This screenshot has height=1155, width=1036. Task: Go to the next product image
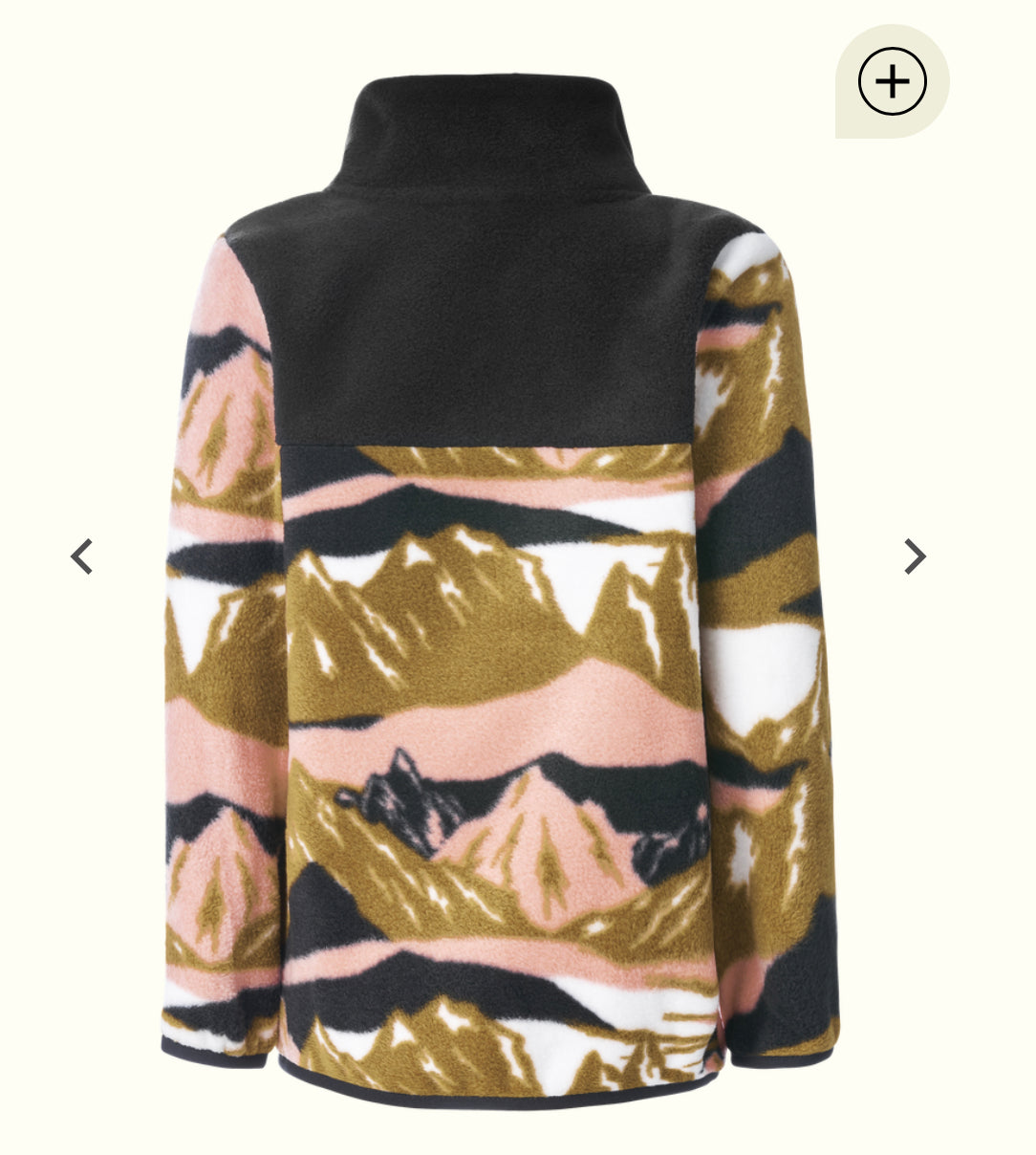click(915, 556)
